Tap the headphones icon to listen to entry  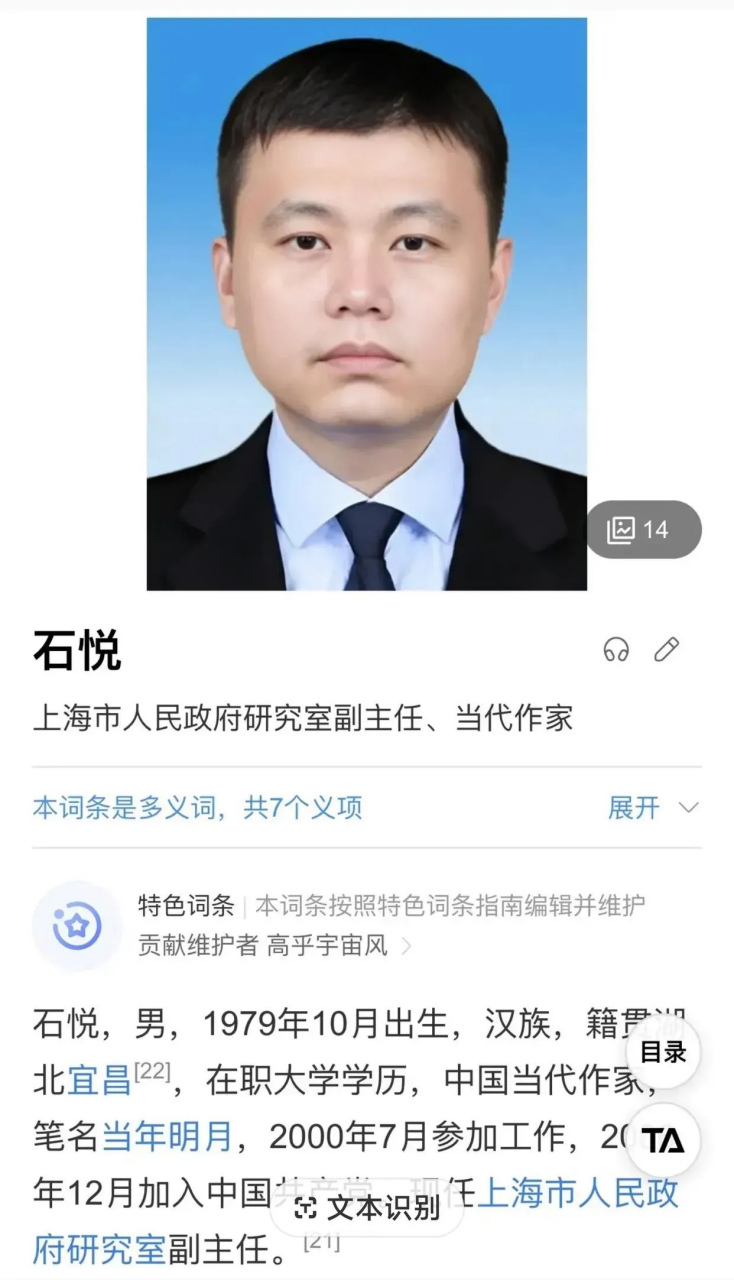point(617,651)
